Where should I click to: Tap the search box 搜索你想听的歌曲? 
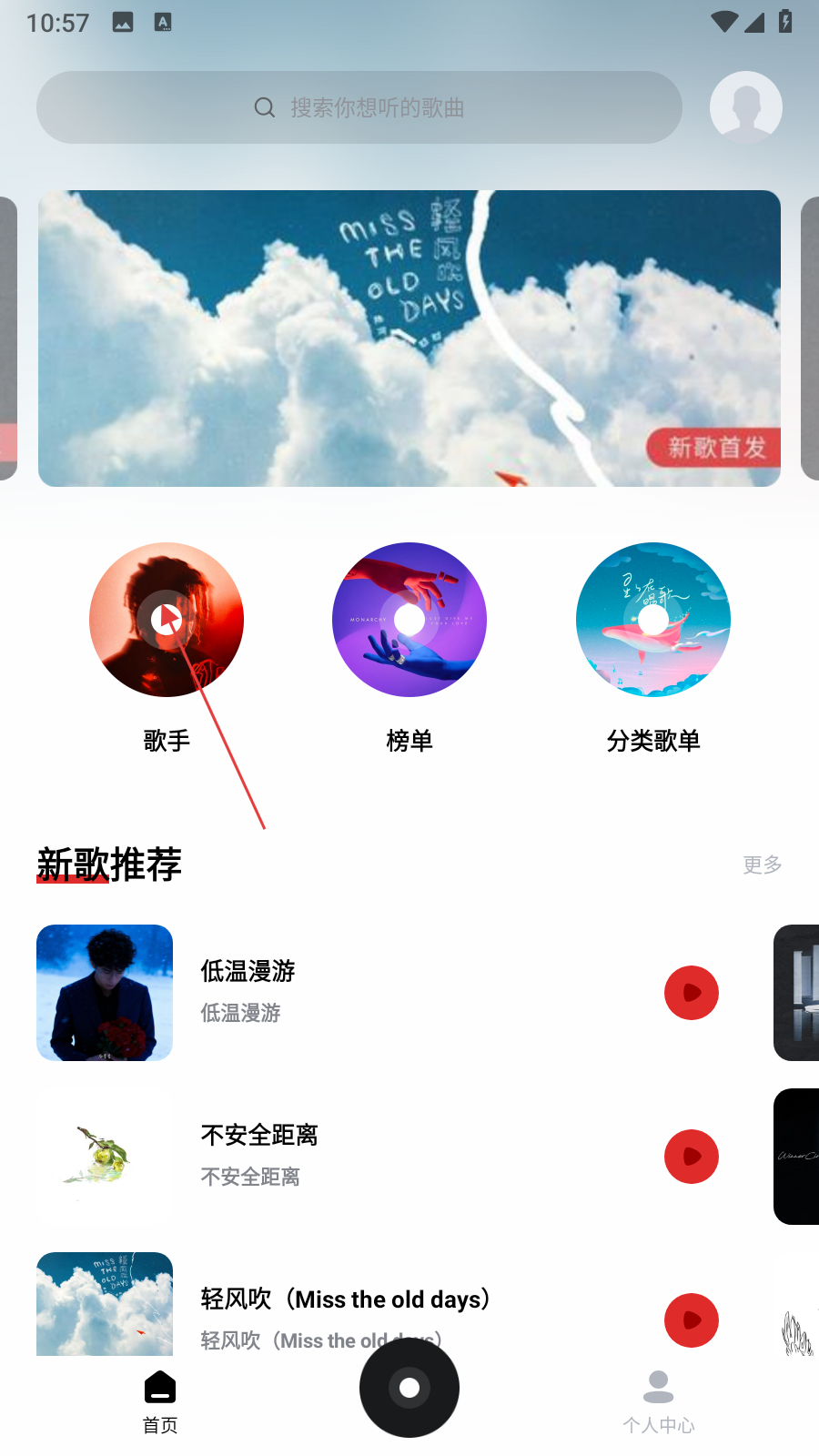coord(359,107)
